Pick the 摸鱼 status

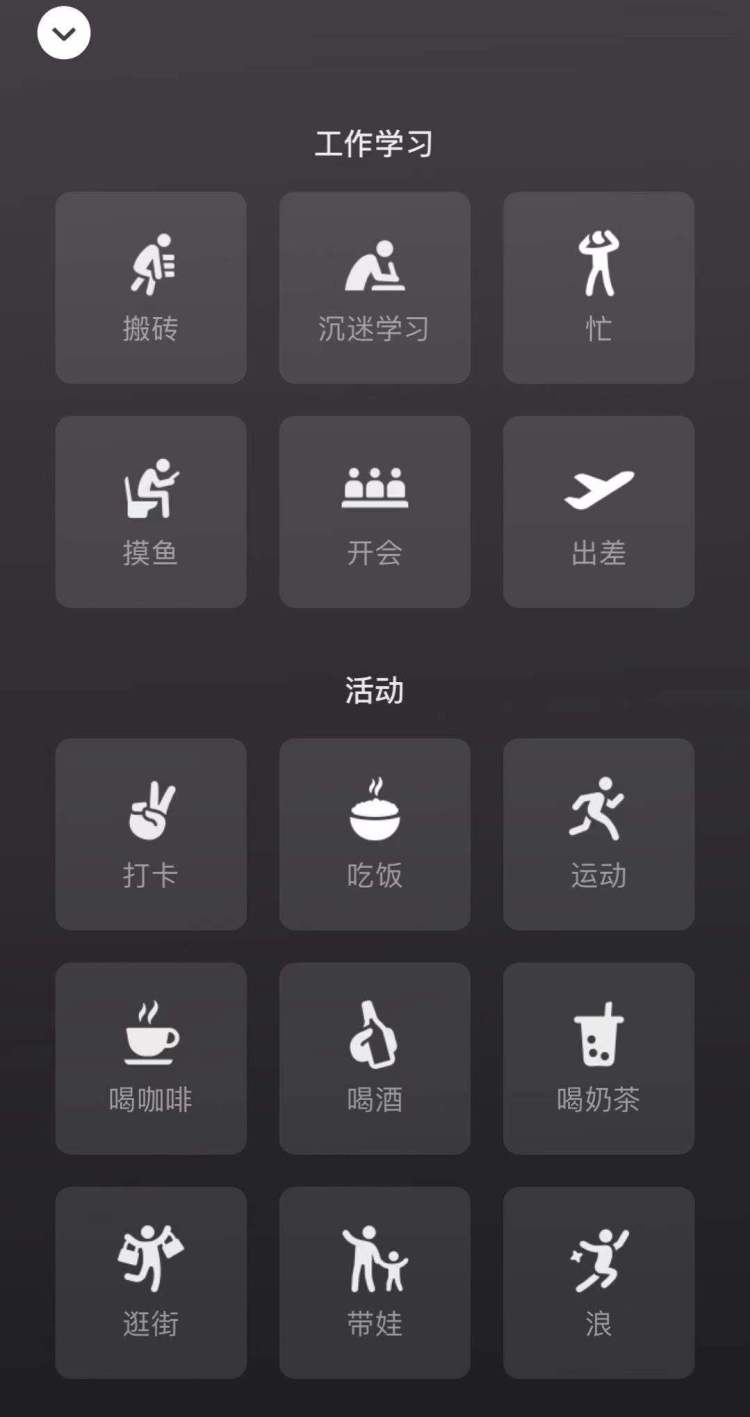tap(151, 512)
